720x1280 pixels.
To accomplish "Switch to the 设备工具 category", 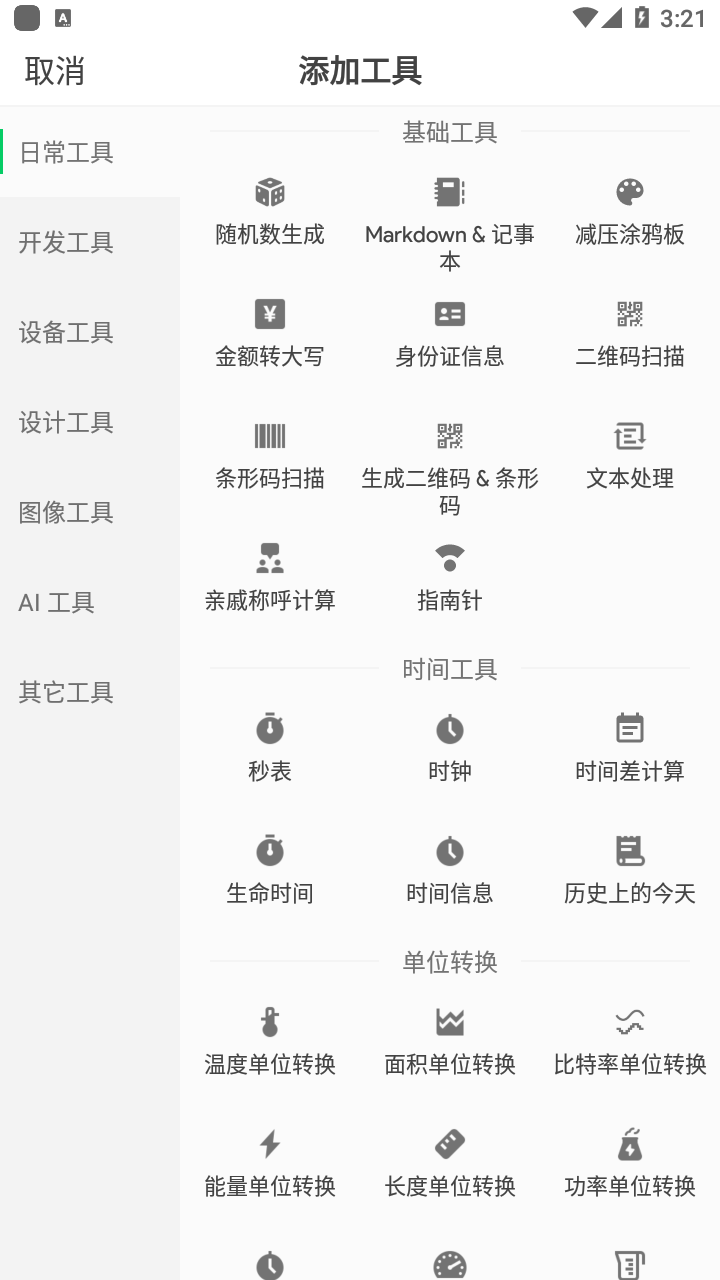I will click(66, 332).
